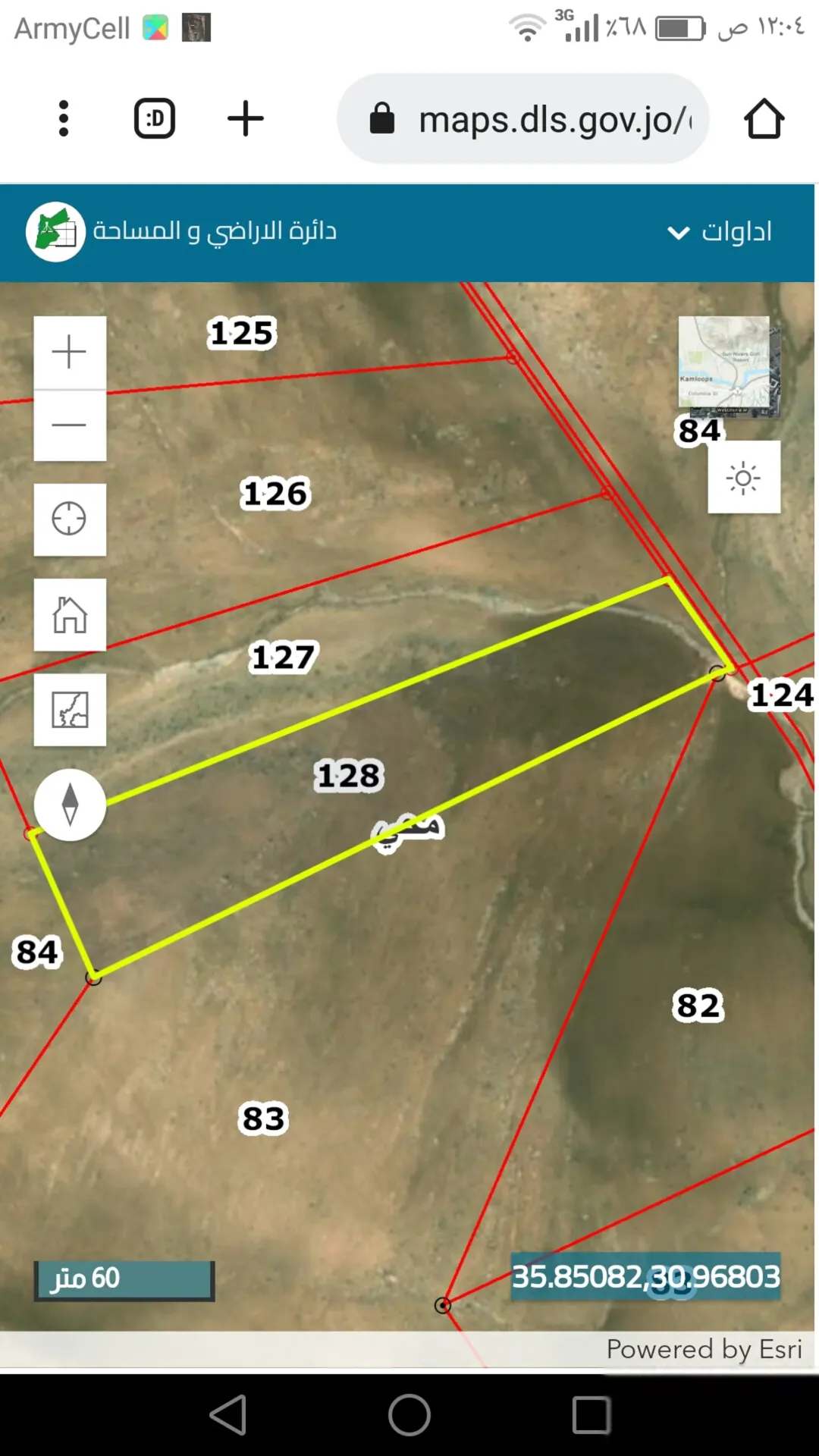Go to the browser home page
Screen dimensions: 819x1456
[x=764, y=119]
